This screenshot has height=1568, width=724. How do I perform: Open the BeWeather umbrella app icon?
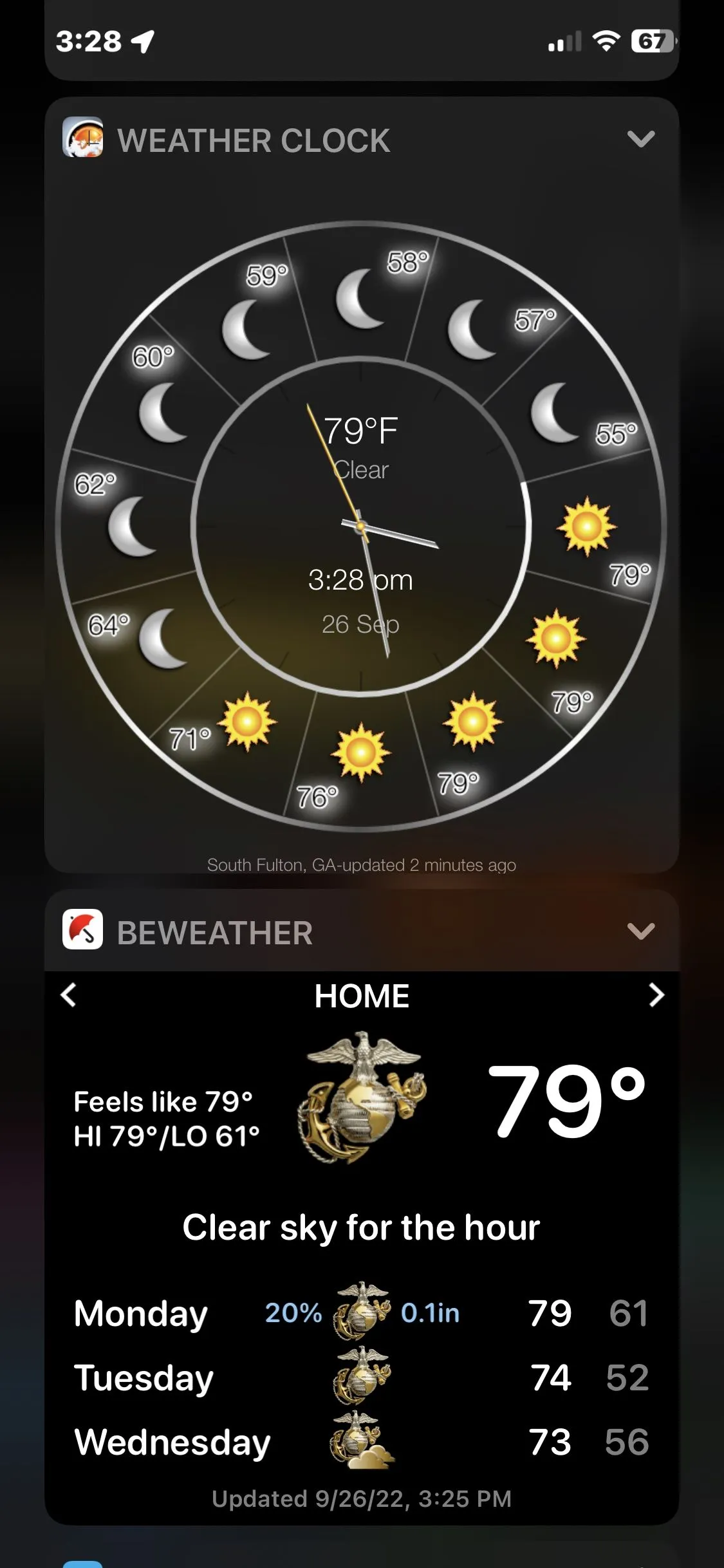pyautogui.click(x=82, y=929)
